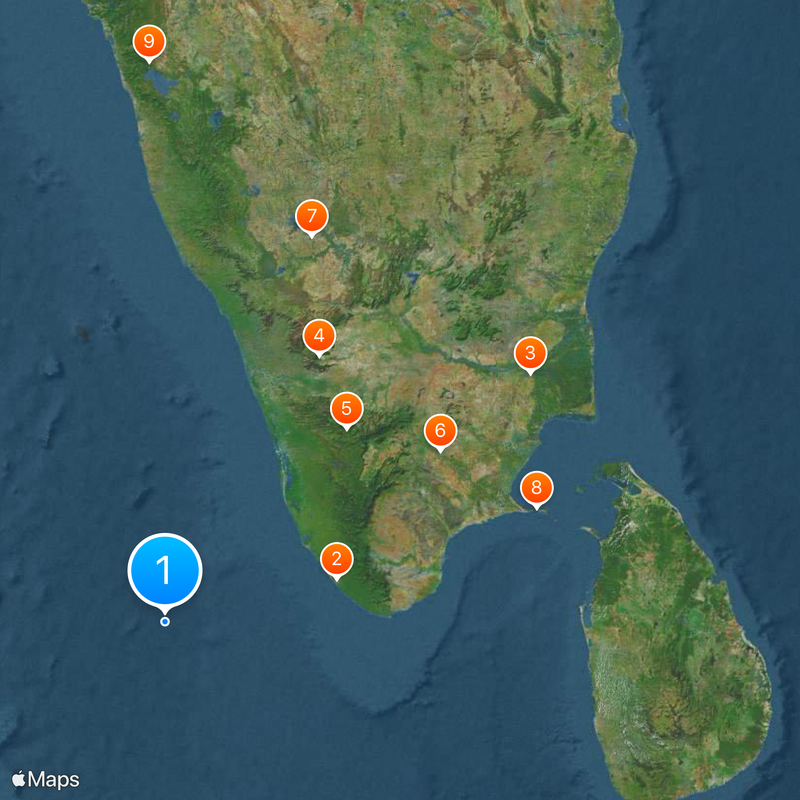Screen dimensions: 800x800
Task: Select map pin number 7
Action: coord(312,216)
